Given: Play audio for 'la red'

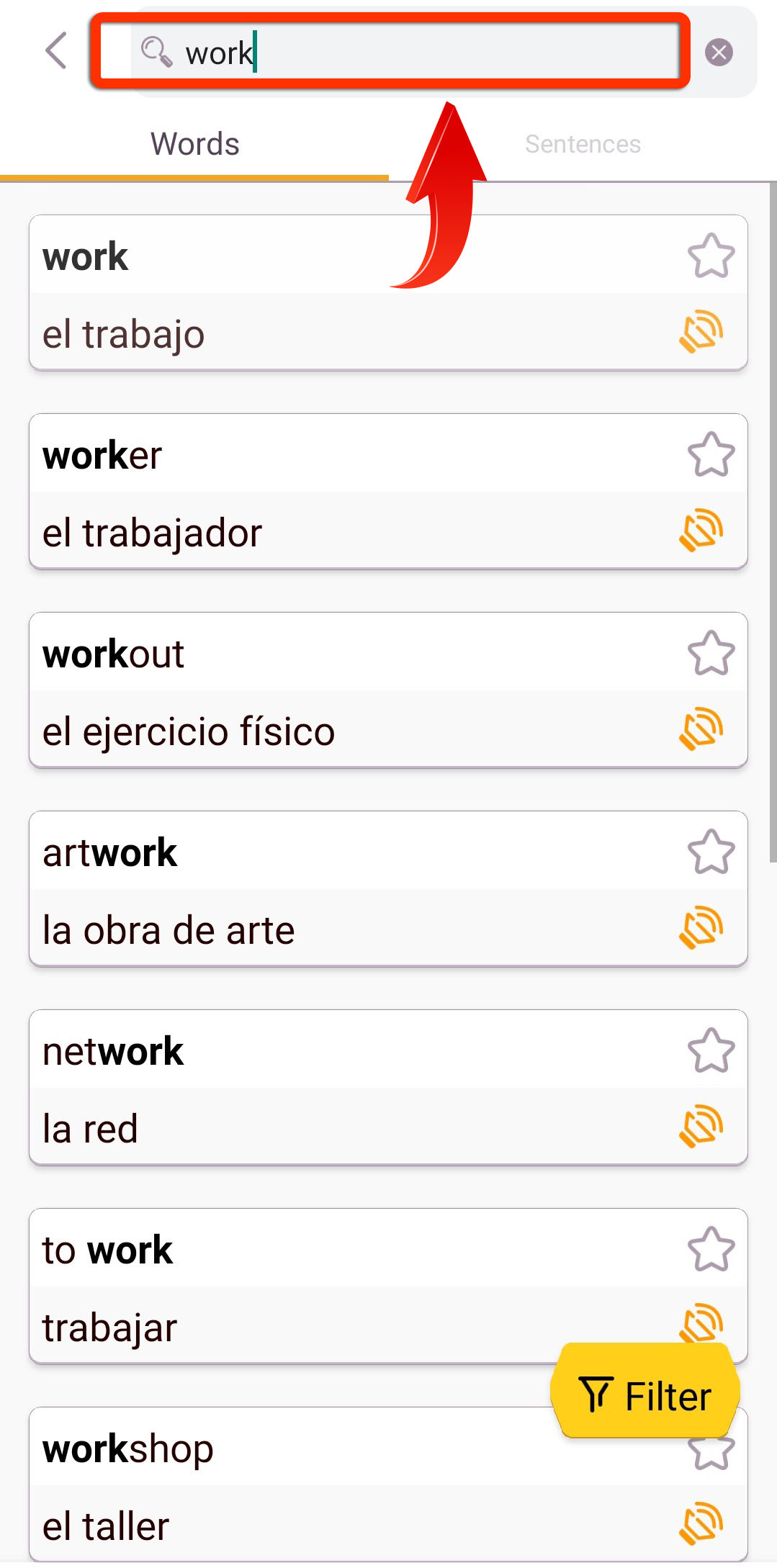Looking at the screenshot, I should tap(701, 1127).
